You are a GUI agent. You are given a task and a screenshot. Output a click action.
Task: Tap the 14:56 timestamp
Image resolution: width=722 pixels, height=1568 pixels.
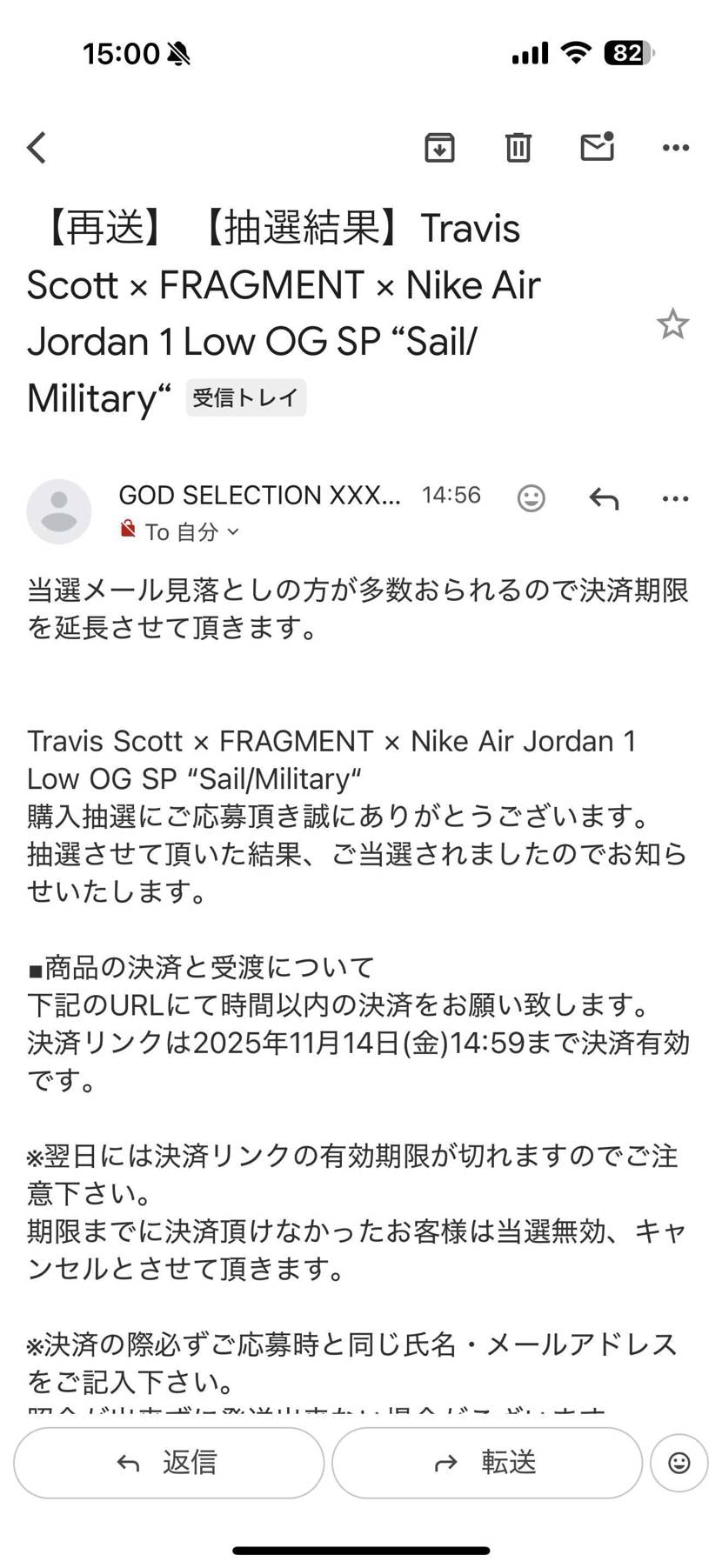(451, 494)
